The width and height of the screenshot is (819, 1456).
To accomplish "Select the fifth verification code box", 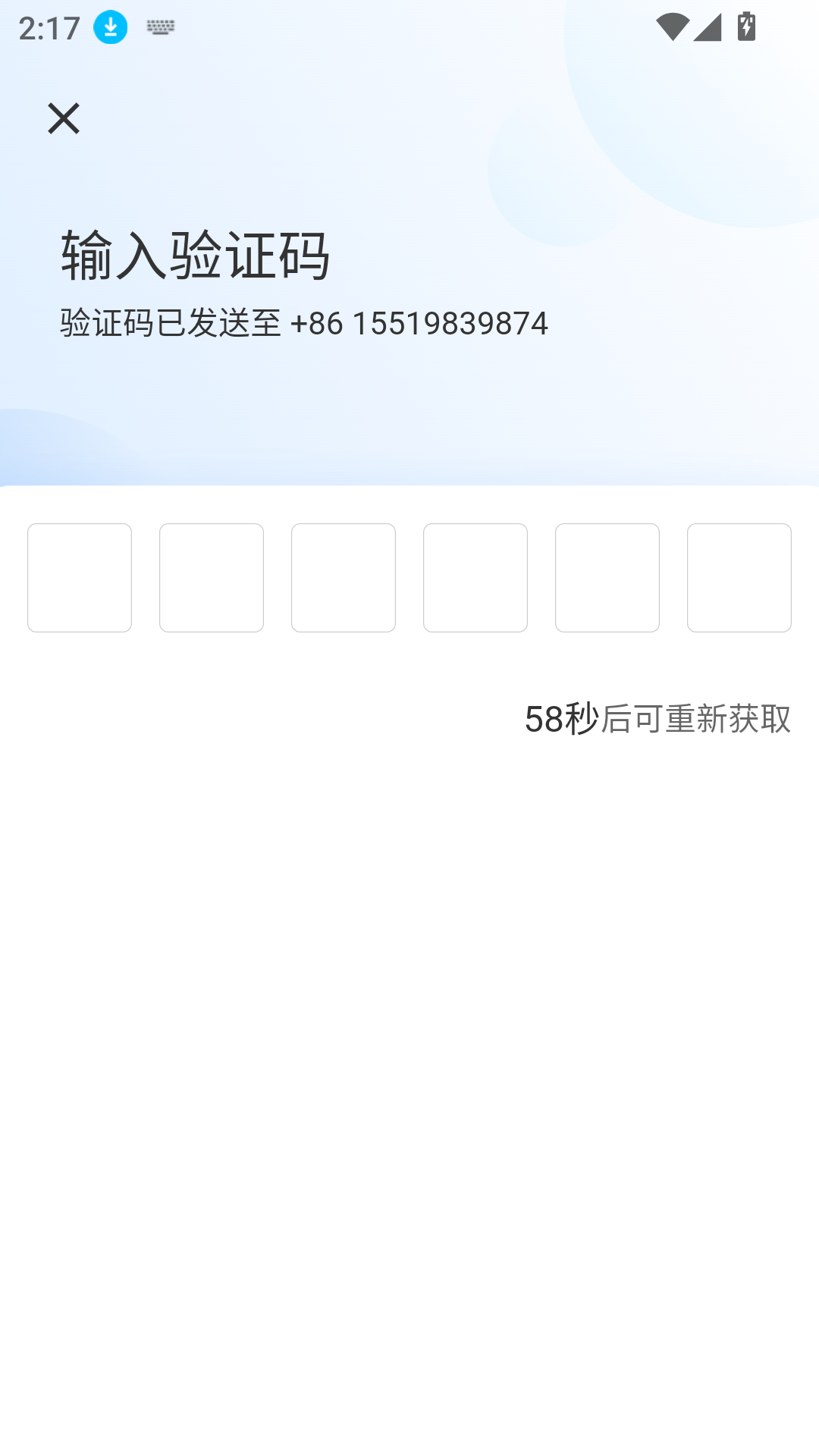I will (607, 577).
